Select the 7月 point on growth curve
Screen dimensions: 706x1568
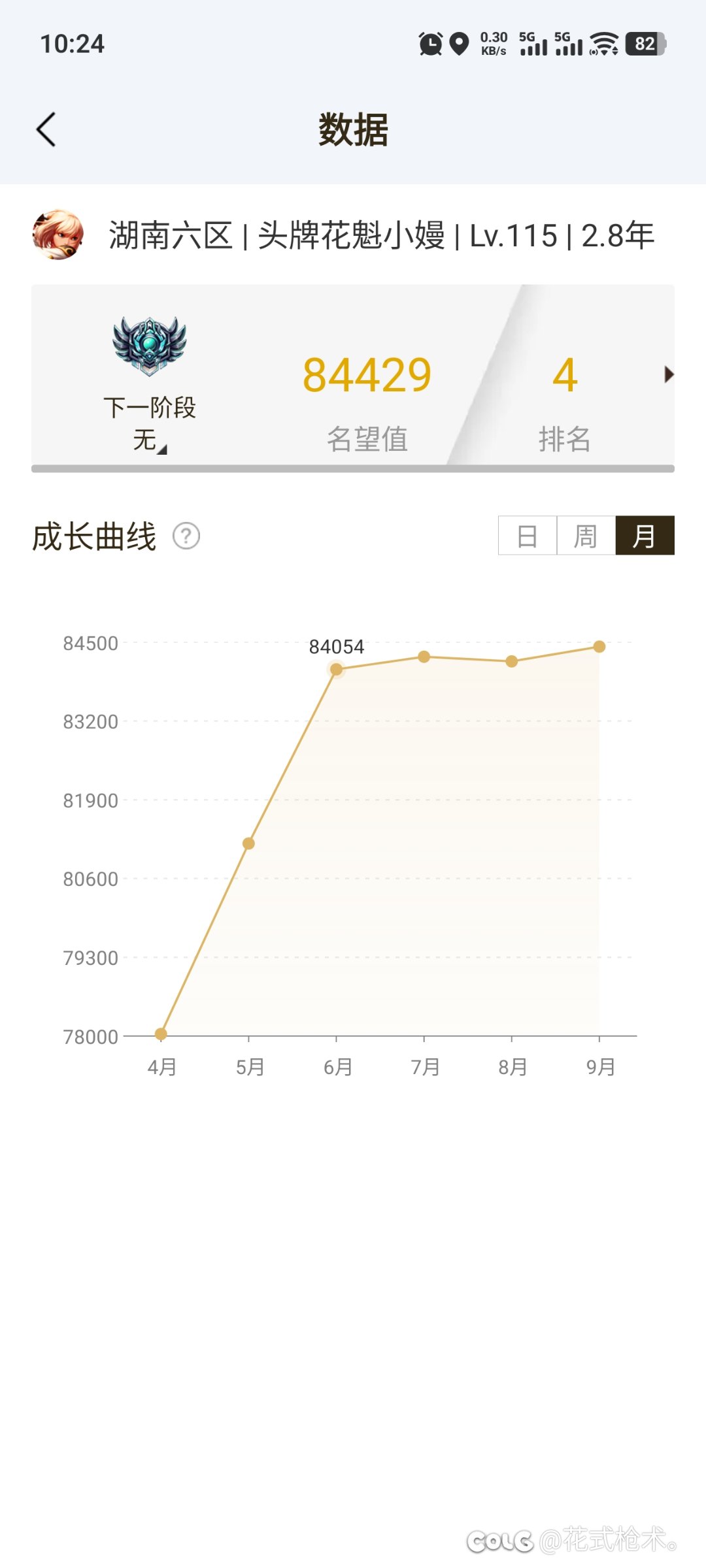pos(424,657)
